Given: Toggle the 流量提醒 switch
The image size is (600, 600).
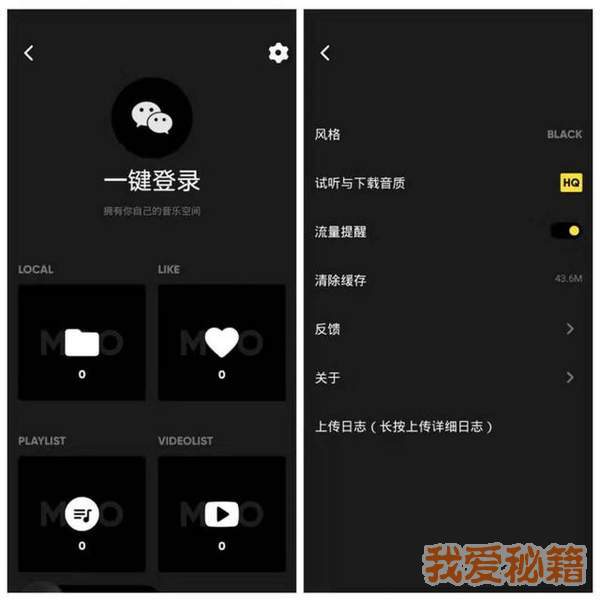Looking at the screenshot, I should [565, 231].
